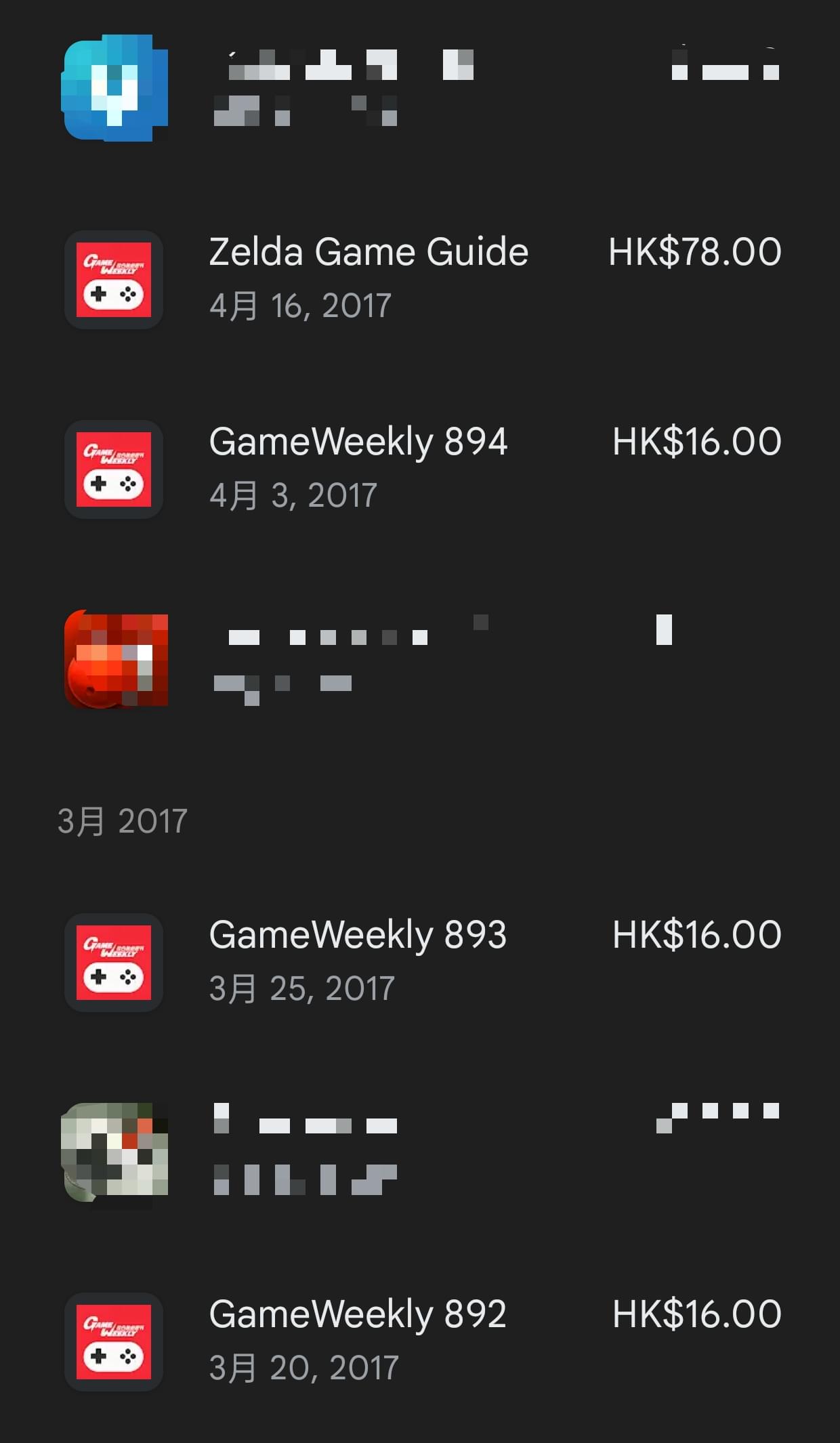Image resolution: width=840 pixels, height=1443 pixels.
Task: Select the GameWeekly 892 purchase row
Action: tap(420, 1341)
